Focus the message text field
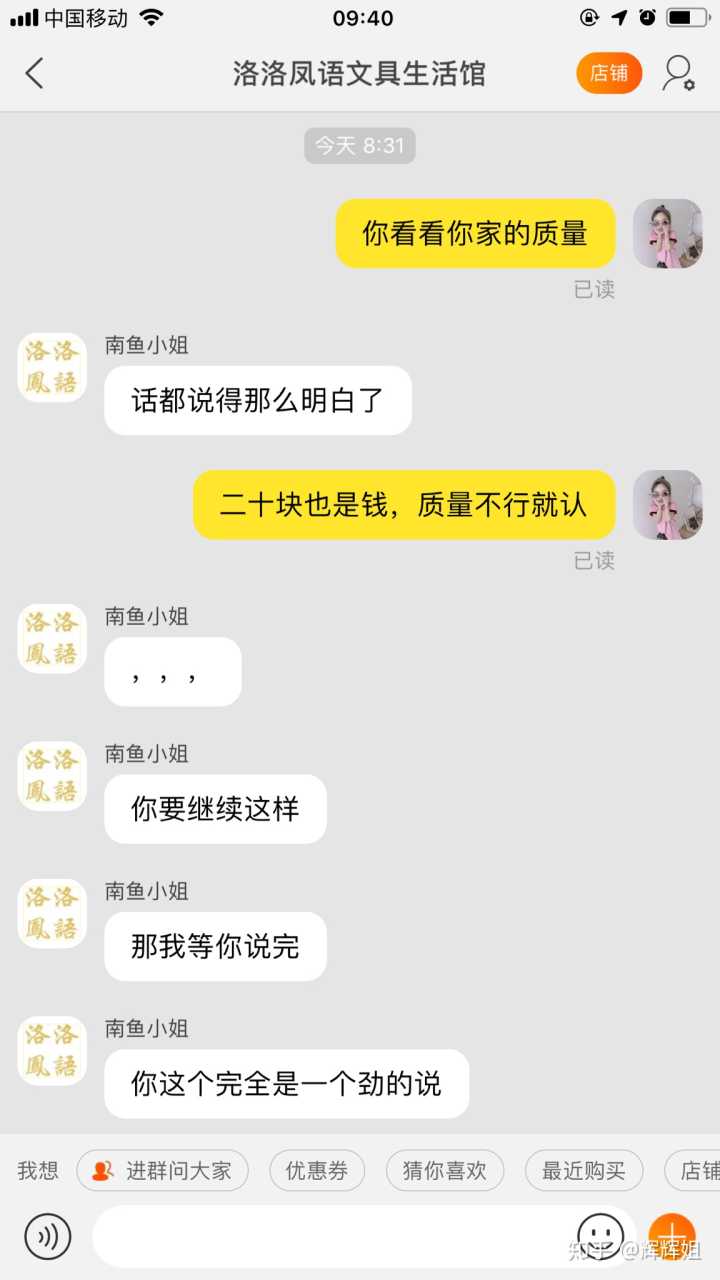Image resolution: width=720 pixels, height=1280 pixels. click(x=330, y=1237)
